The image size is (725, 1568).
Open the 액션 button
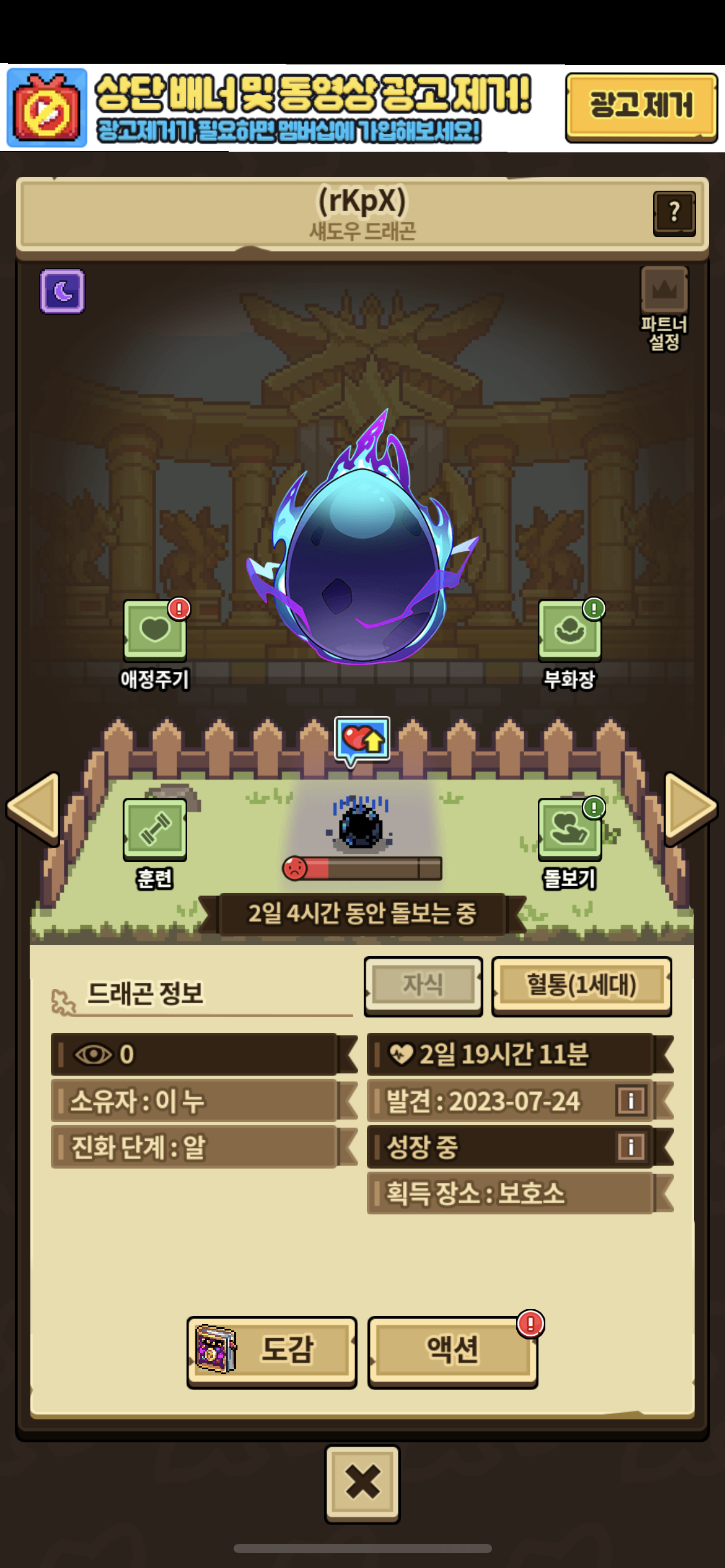[453, 1352]
